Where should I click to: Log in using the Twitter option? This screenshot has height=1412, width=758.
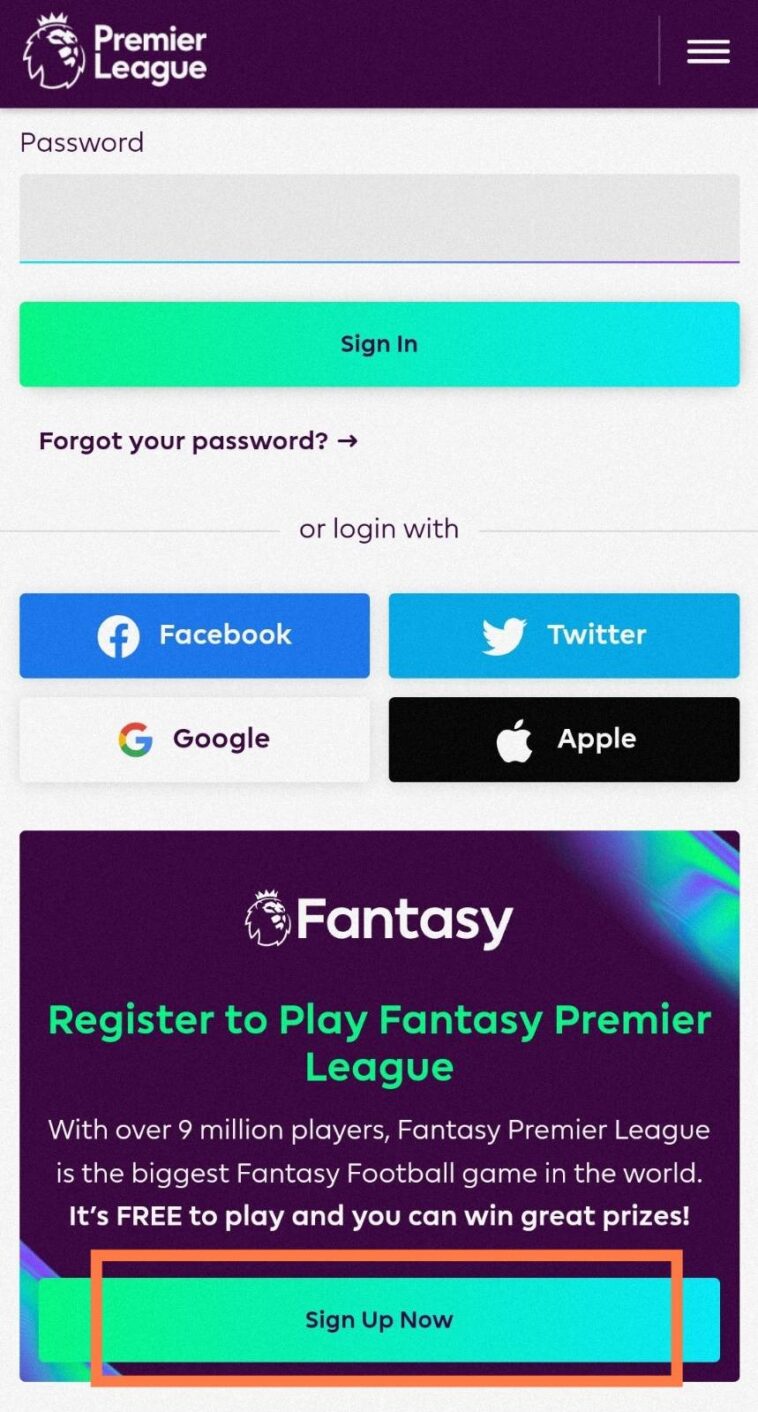564,635
